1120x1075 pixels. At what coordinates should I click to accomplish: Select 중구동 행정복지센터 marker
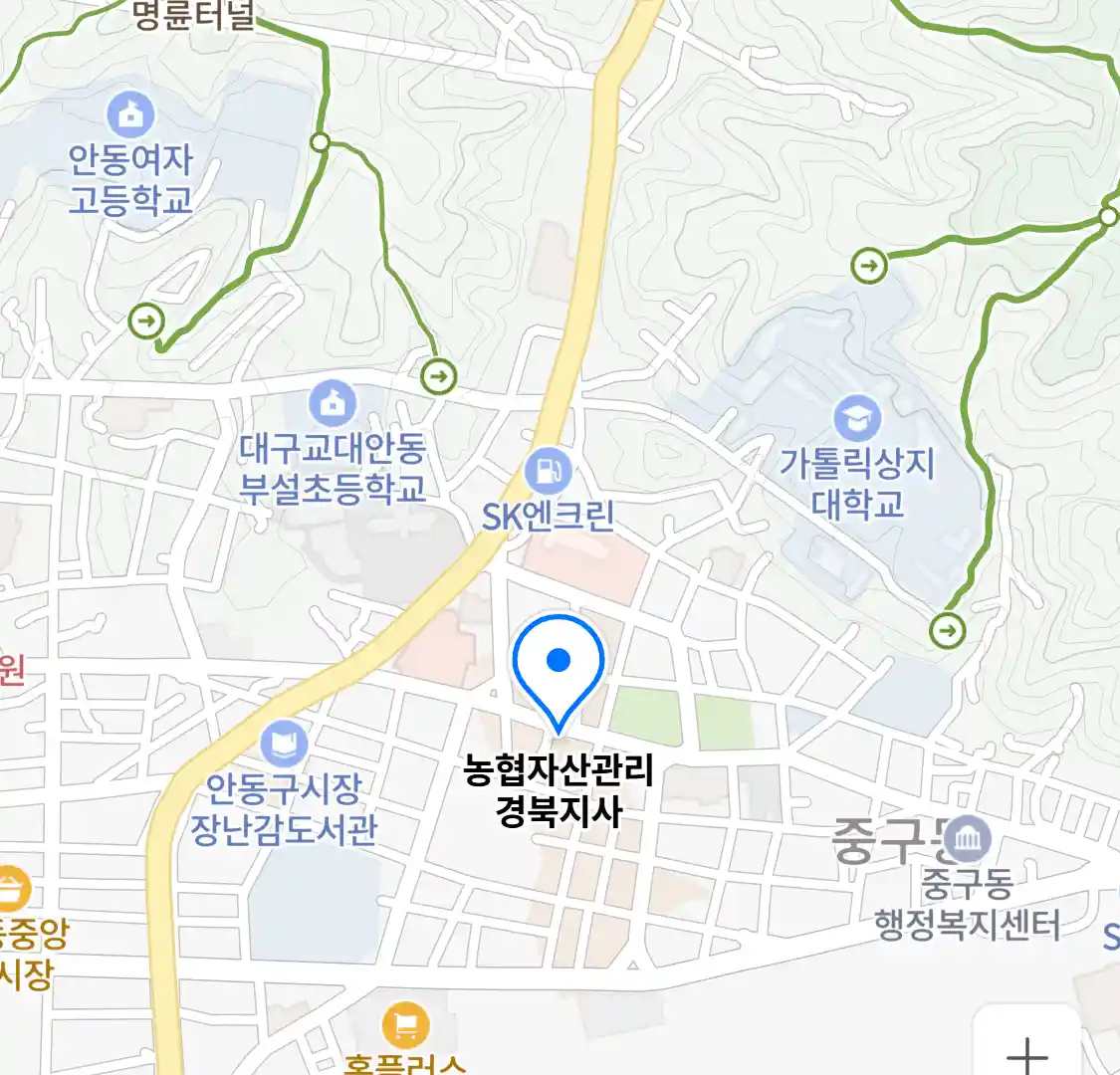966,841
